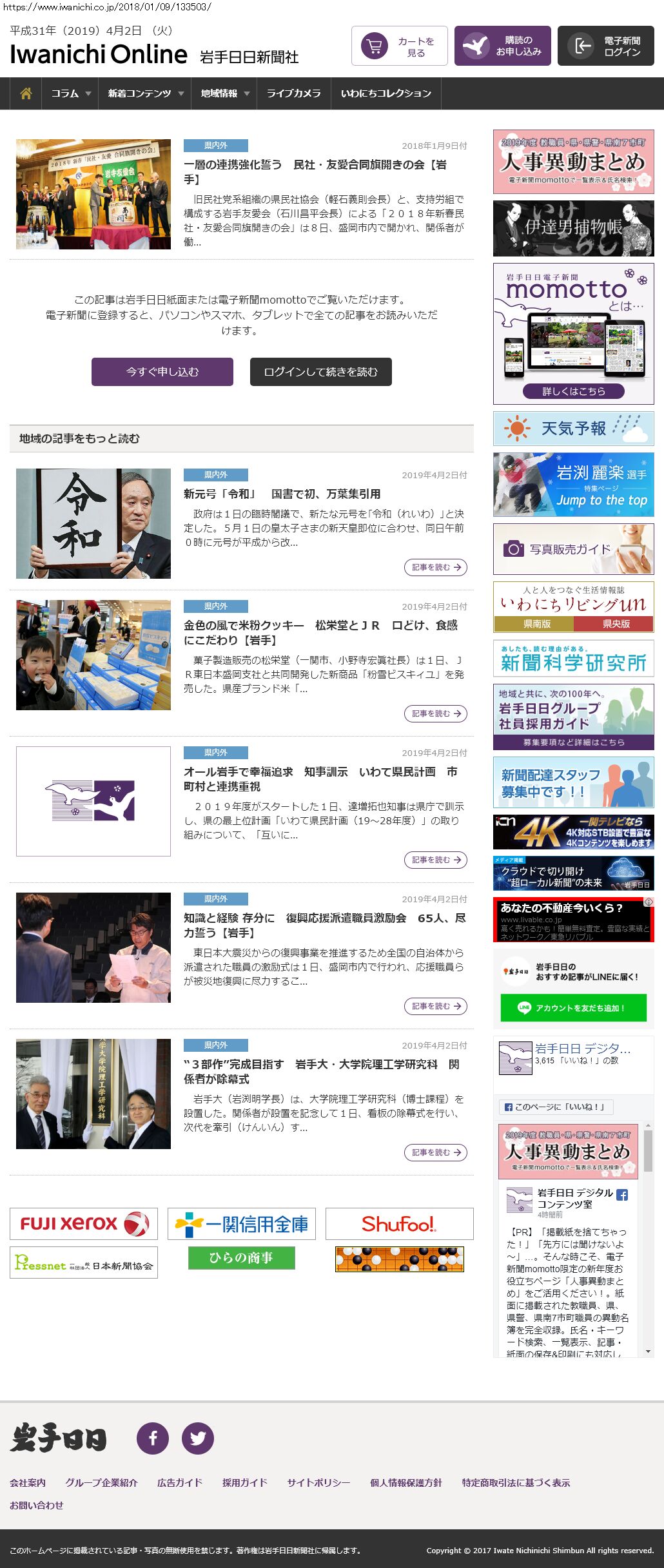
Task: Open the Facebook icon in footer
Action: click(153, 1438)
